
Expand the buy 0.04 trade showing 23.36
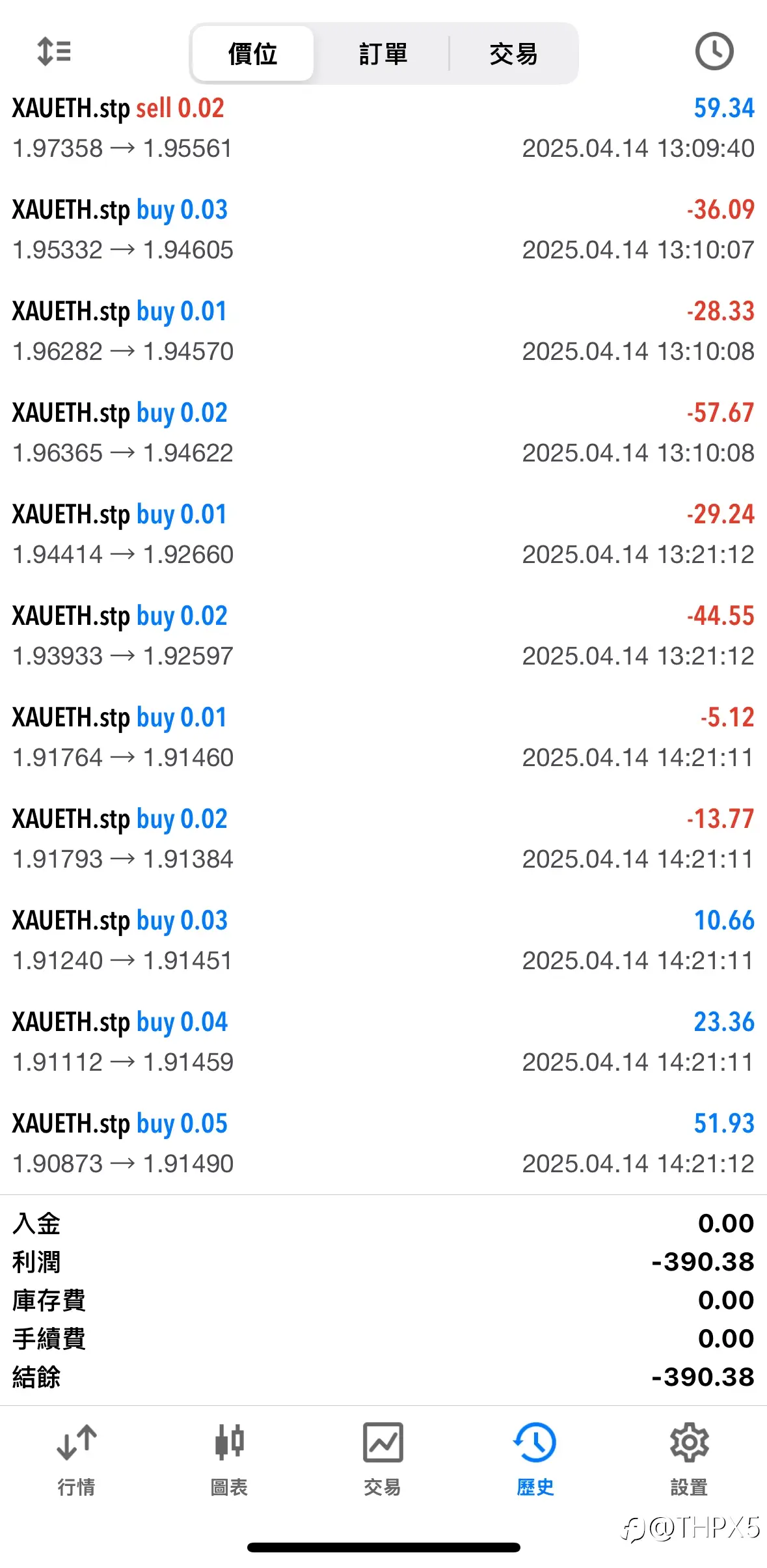point(383,1042)
